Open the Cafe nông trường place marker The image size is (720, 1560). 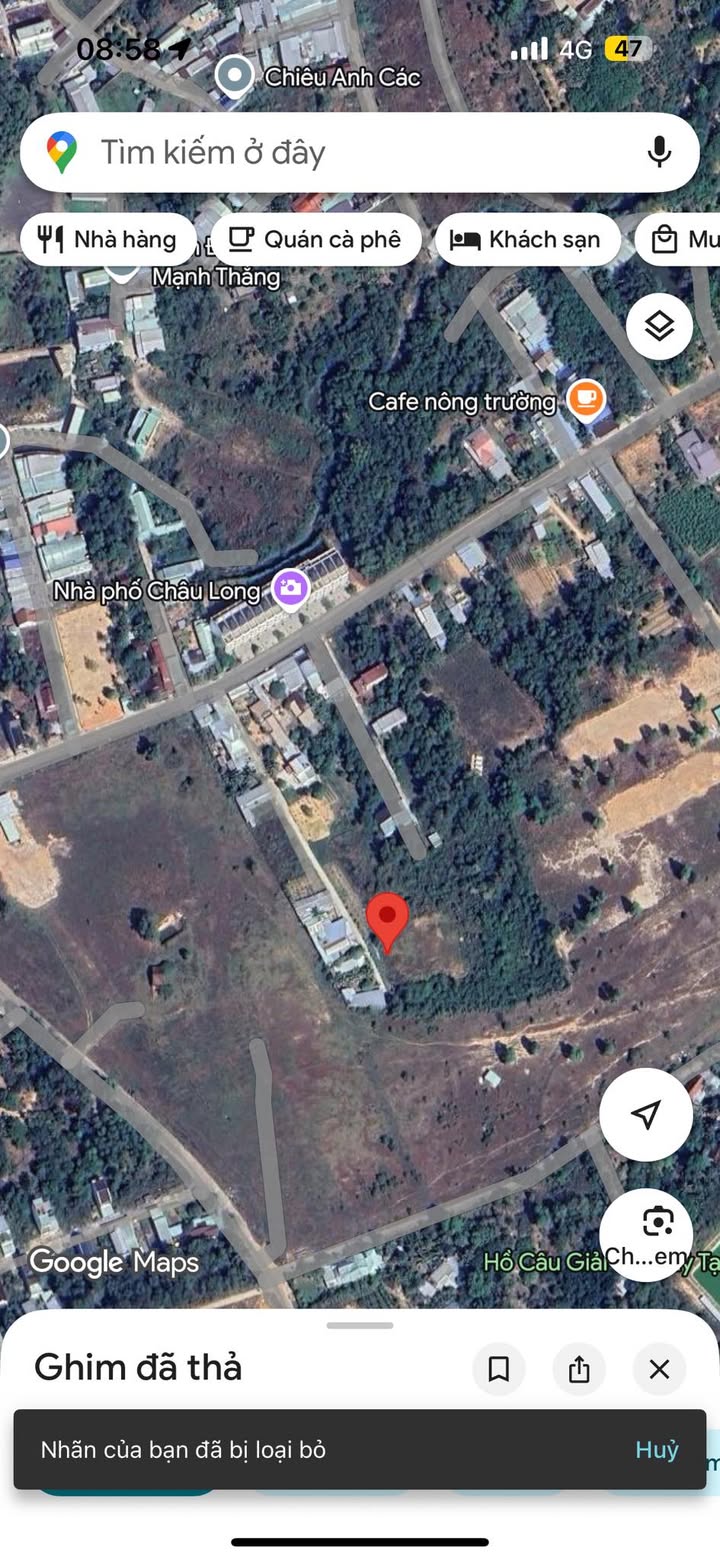(586, 400)
